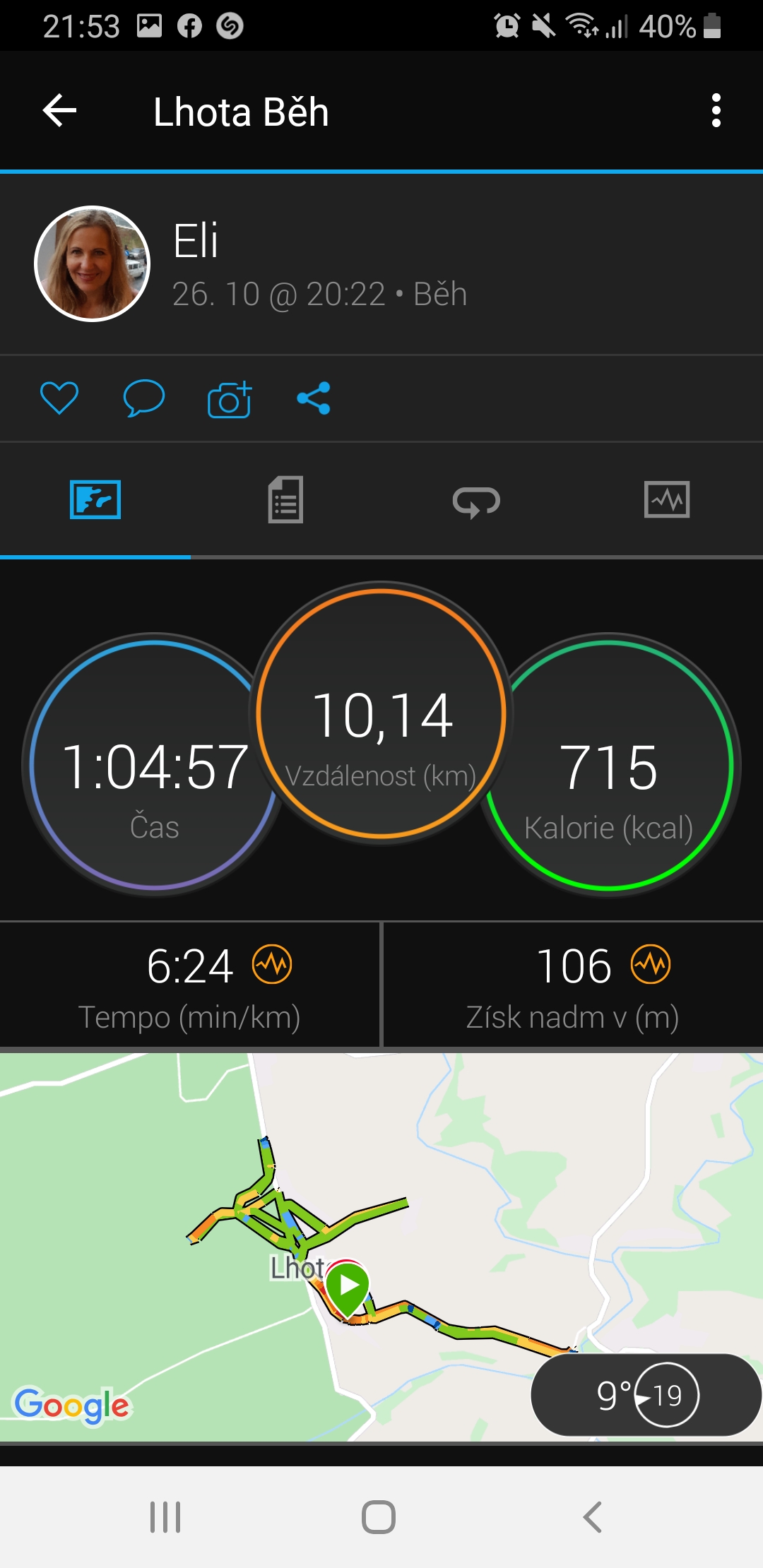The height and width of the screenshot is (1568, 763).
Task: Open comments with the speech bubble icon
Action: point(144,398)
